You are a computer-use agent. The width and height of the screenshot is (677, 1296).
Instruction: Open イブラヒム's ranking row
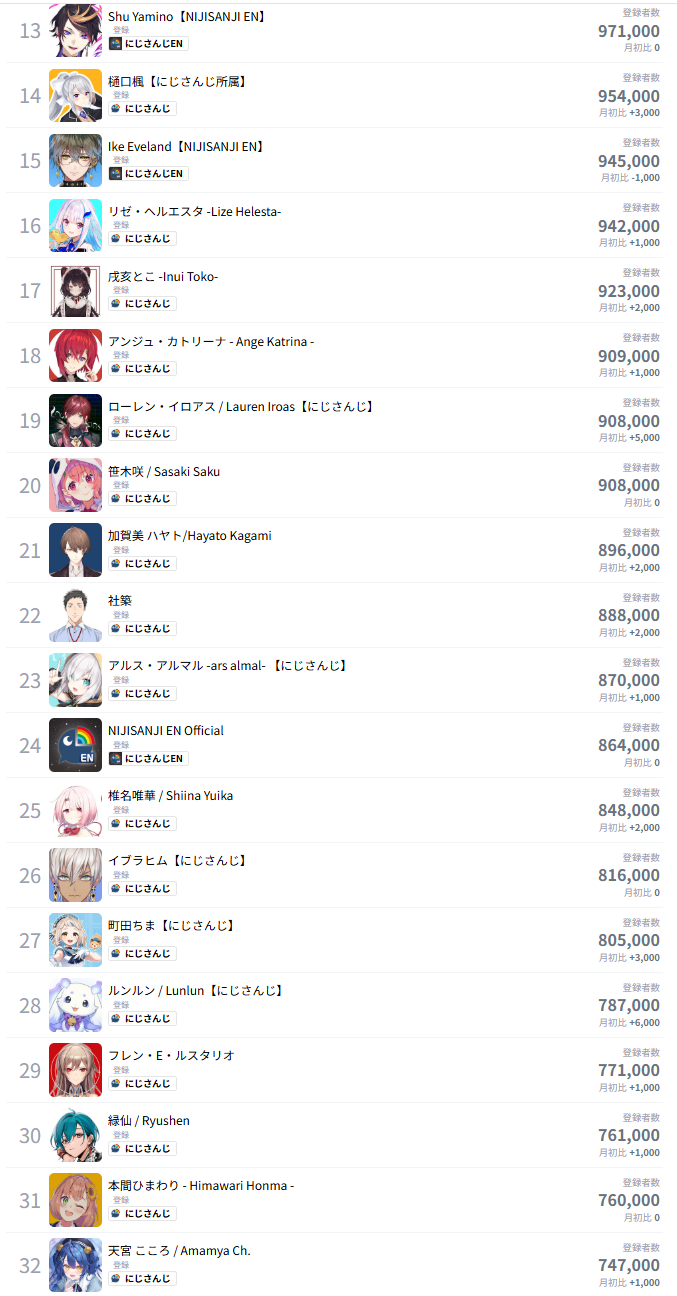[x=335, y=875]
